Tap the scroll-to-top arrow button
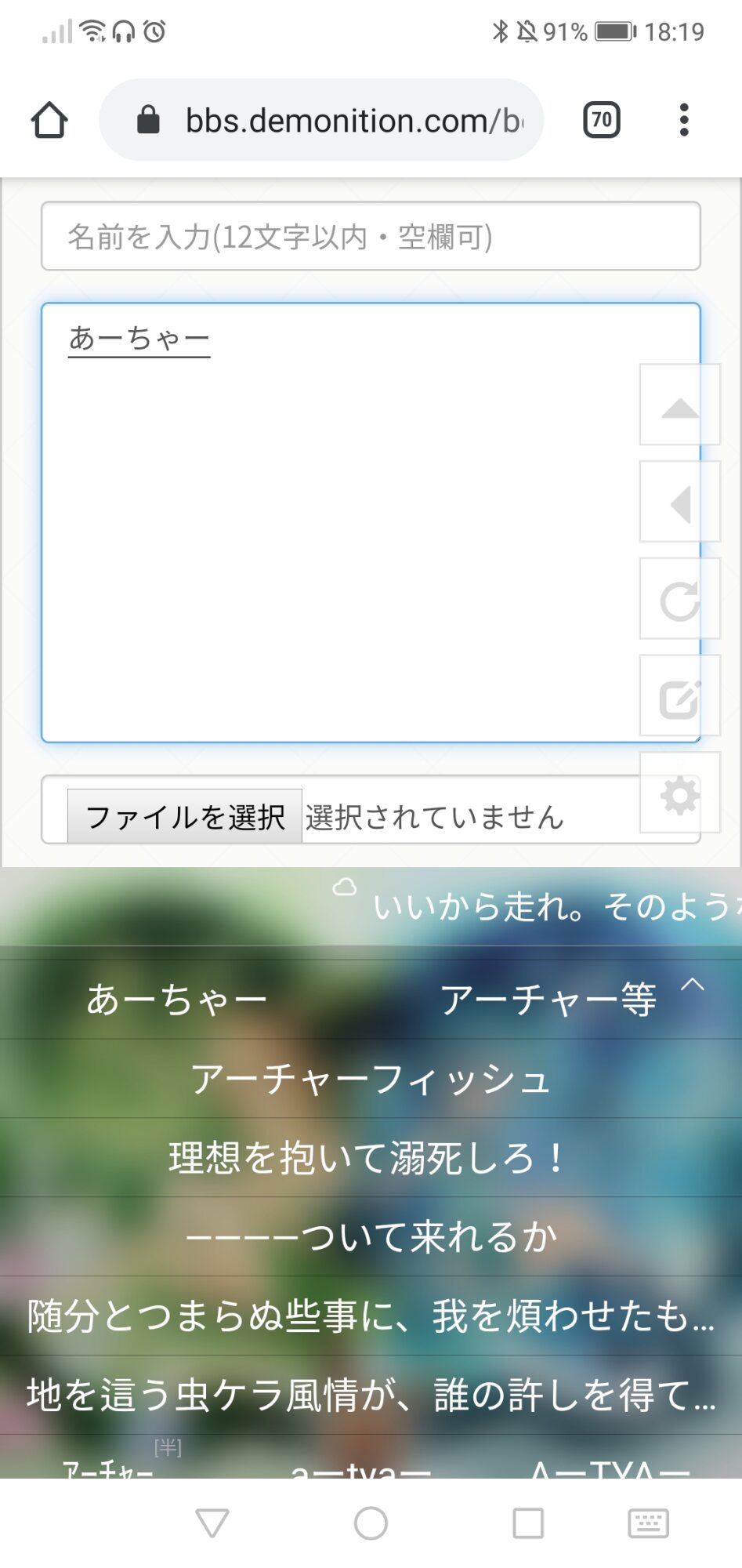Screen dimensions: 742x1568 coord(679,405)
